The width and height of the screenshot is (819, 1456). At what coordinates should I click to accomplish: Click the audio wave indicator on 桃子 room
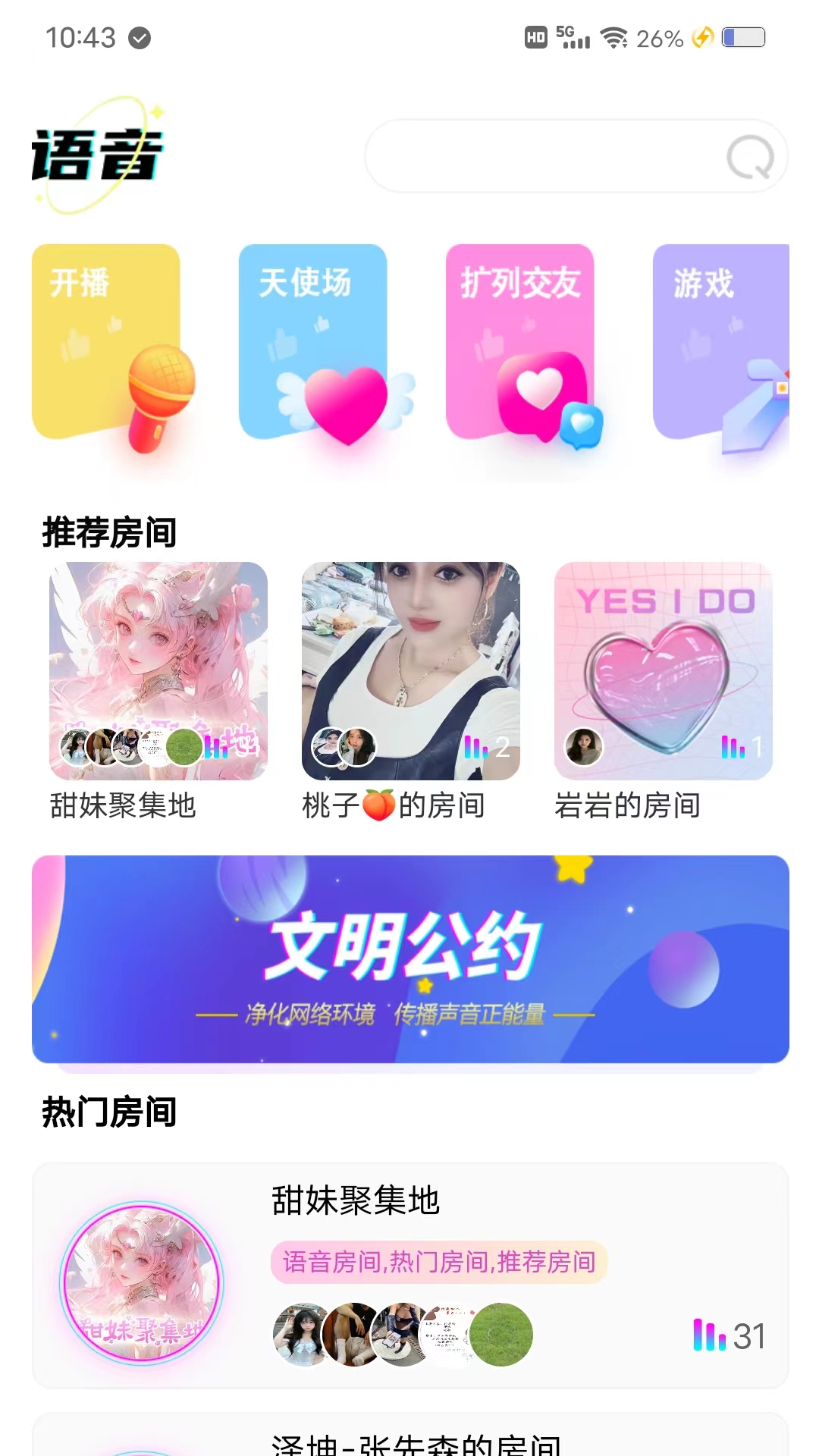tap(476, 749)
